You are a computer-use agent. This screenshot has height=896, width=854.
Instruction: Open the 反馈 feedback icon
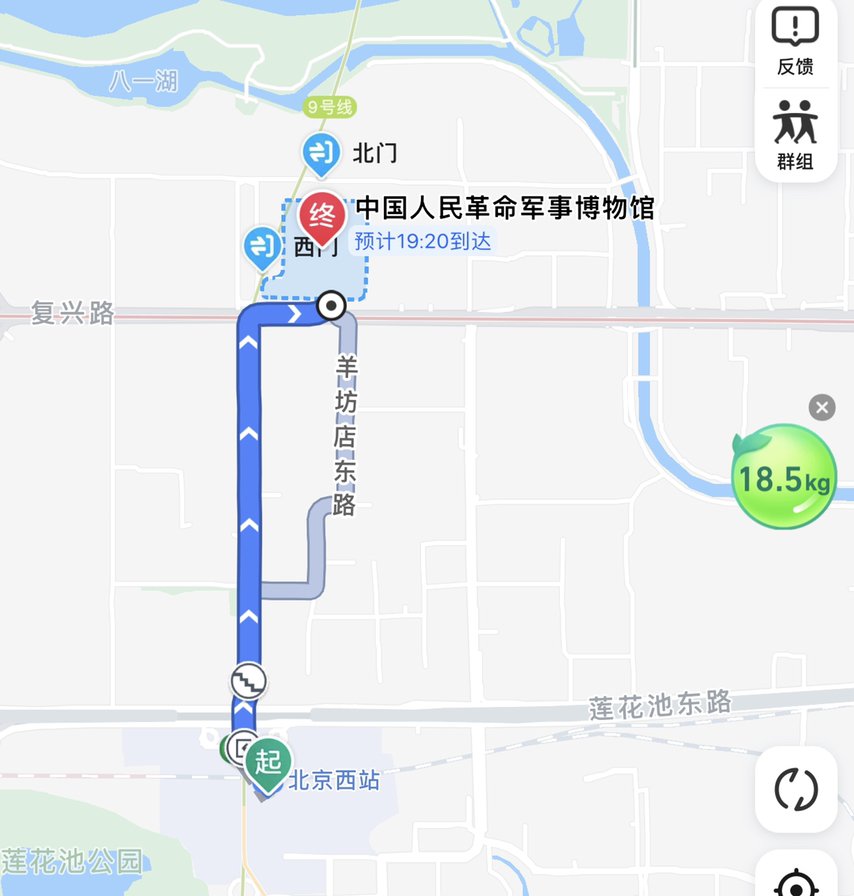coord(795,38)
